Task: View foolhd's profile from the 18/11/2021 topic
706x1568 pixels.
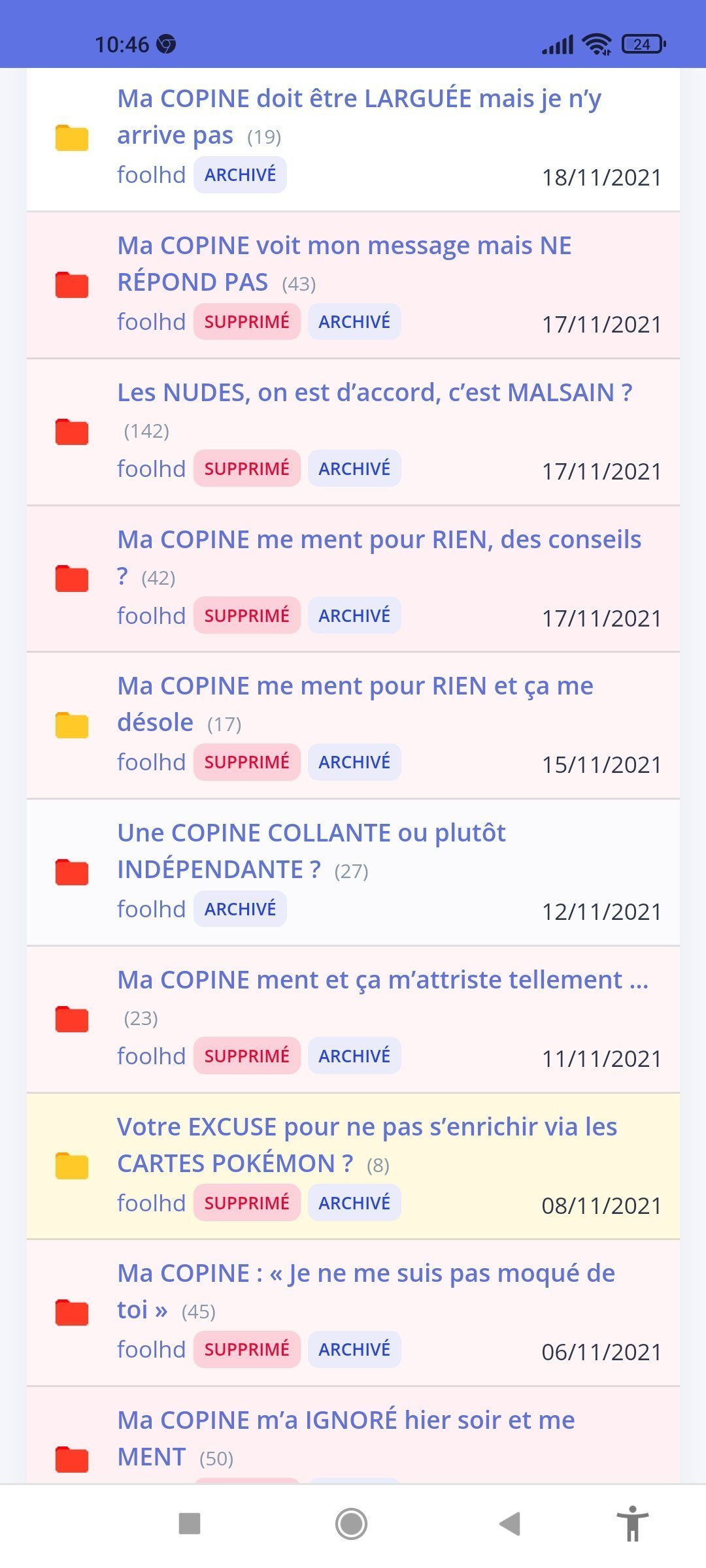Action: pos(151,175)
